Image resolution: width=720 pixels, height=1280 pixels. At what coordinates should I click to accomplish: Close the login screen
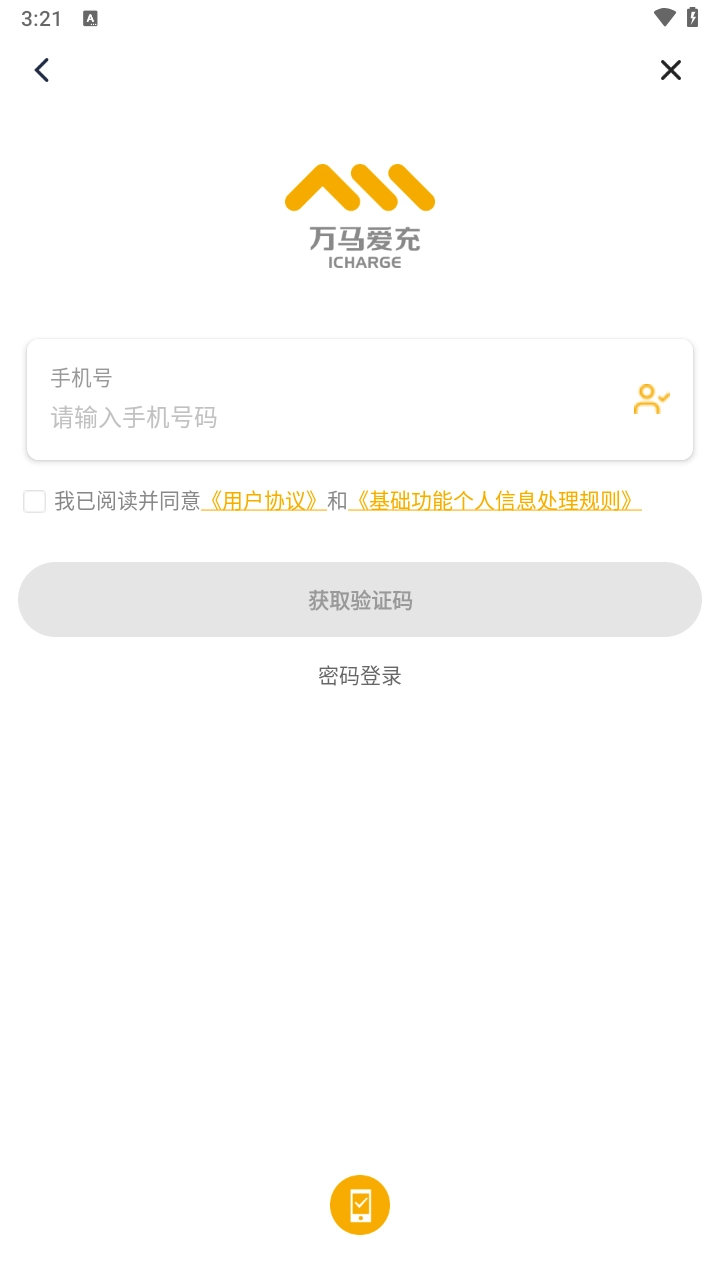(x=670, y=70)
